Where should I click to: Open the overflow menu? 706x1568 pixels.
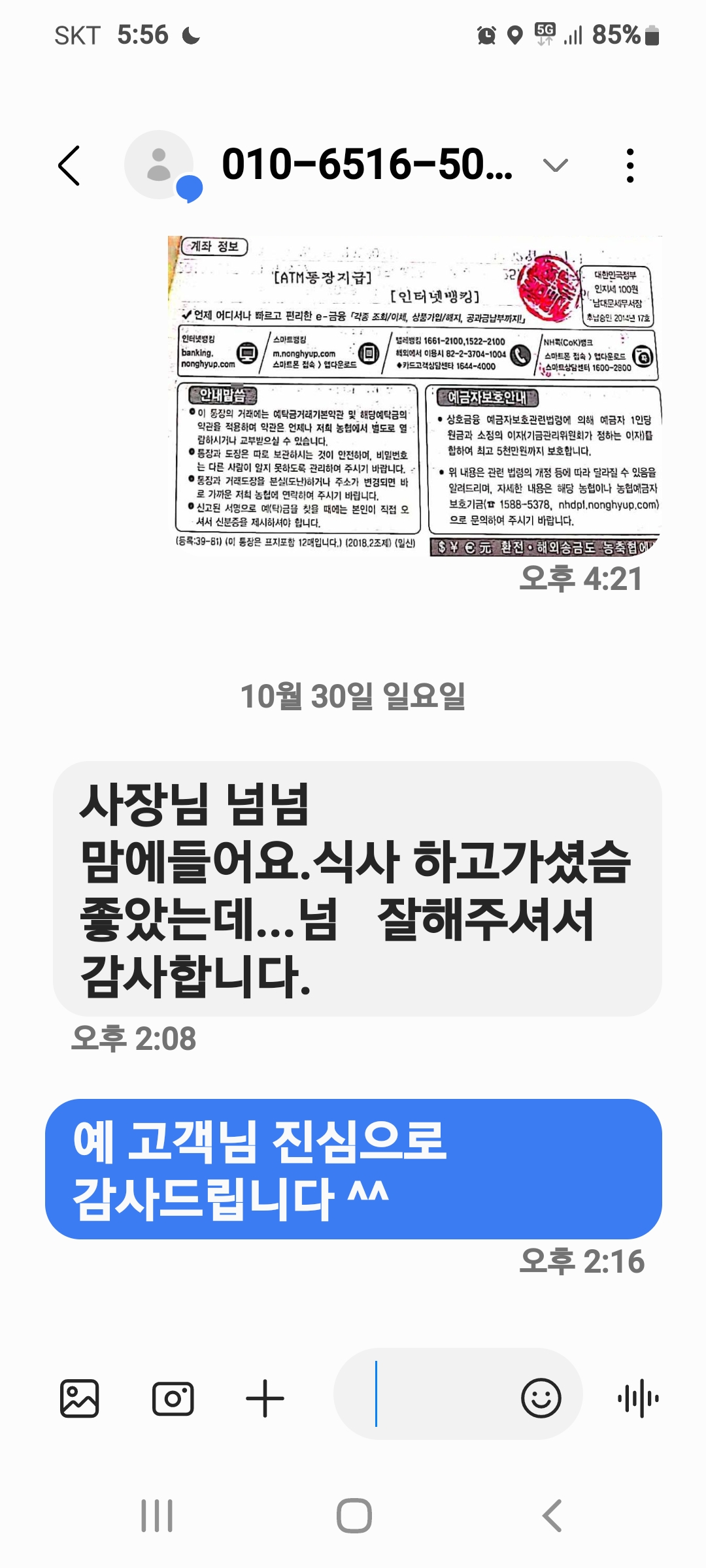point(630,165)
